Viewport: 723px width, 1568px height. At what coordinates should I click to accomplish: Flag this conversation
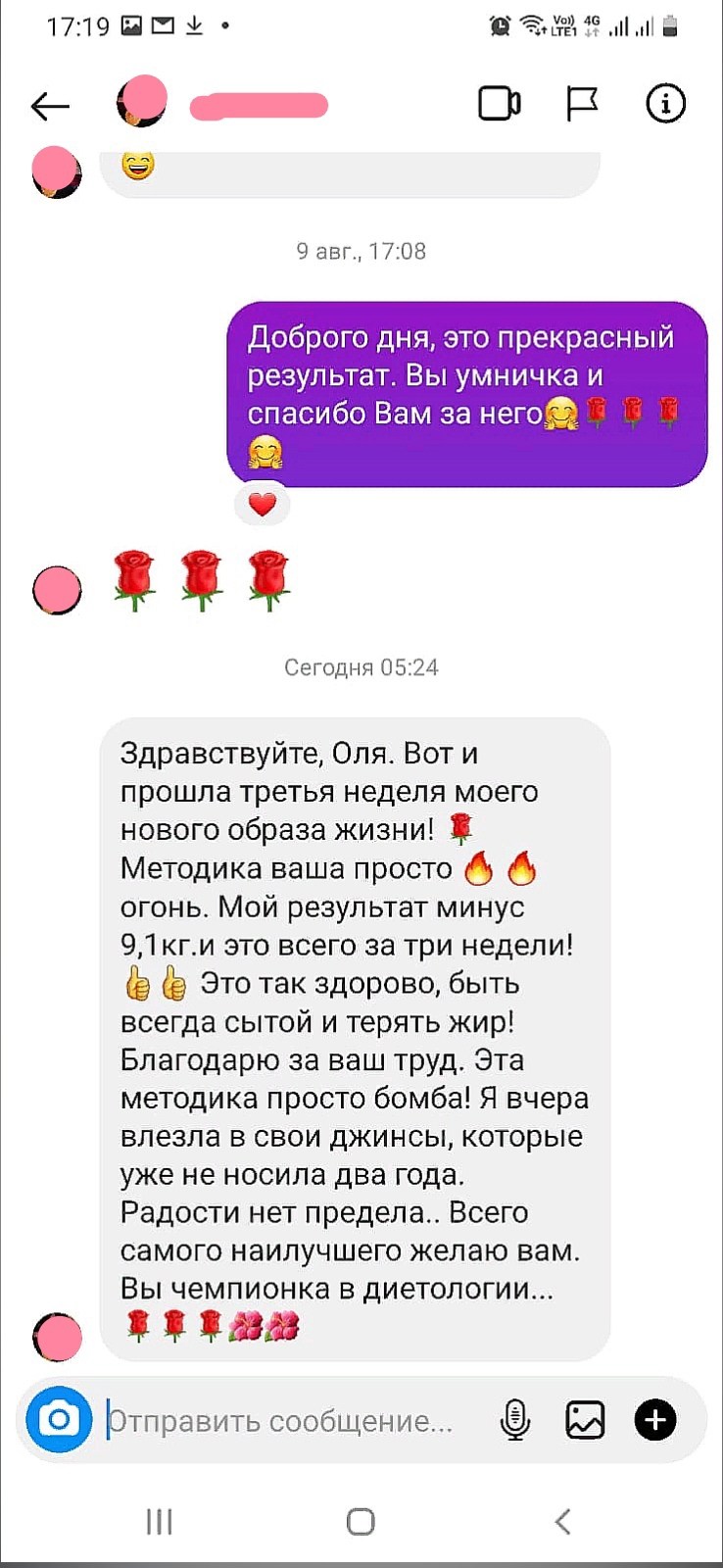[x=582, y=104]
